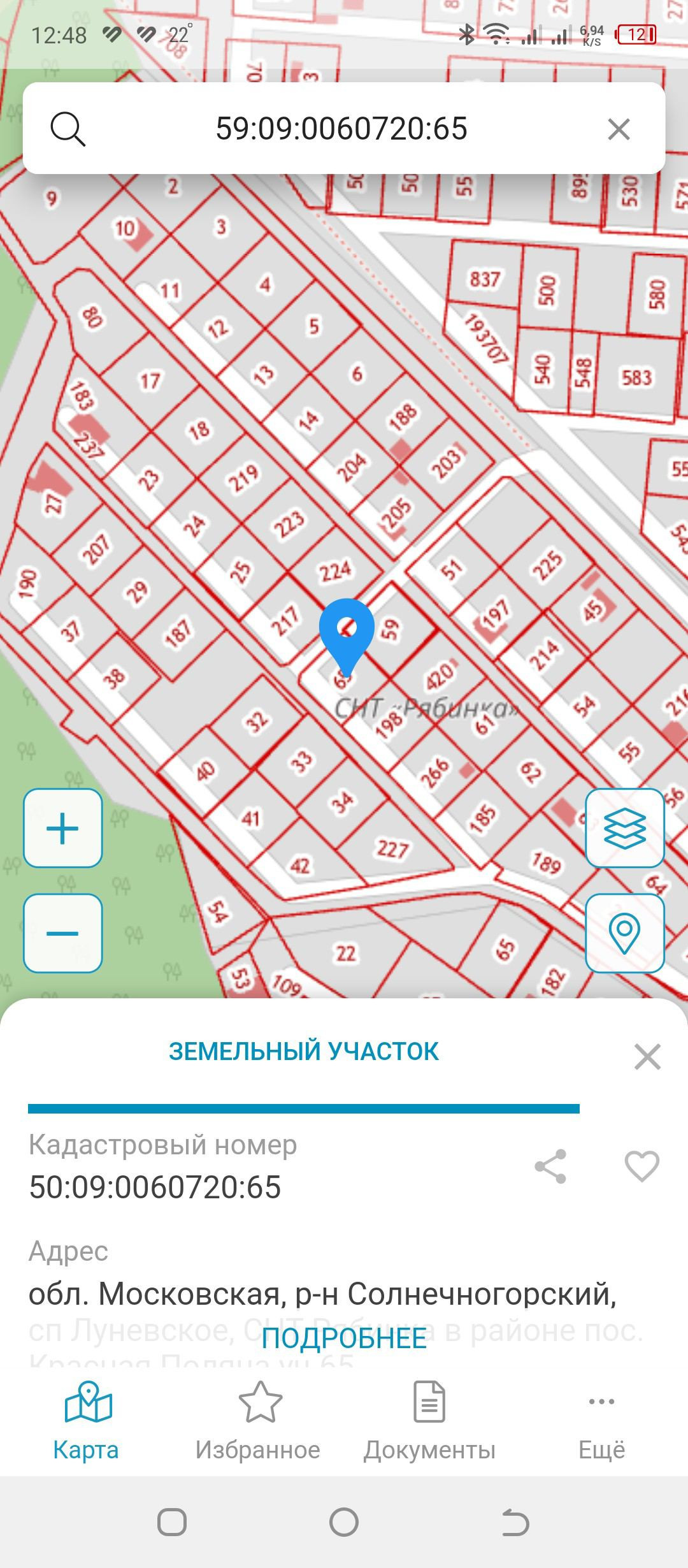688x1568 pixels.
Task: Share this cadastral number
Action: point(550,1167)
